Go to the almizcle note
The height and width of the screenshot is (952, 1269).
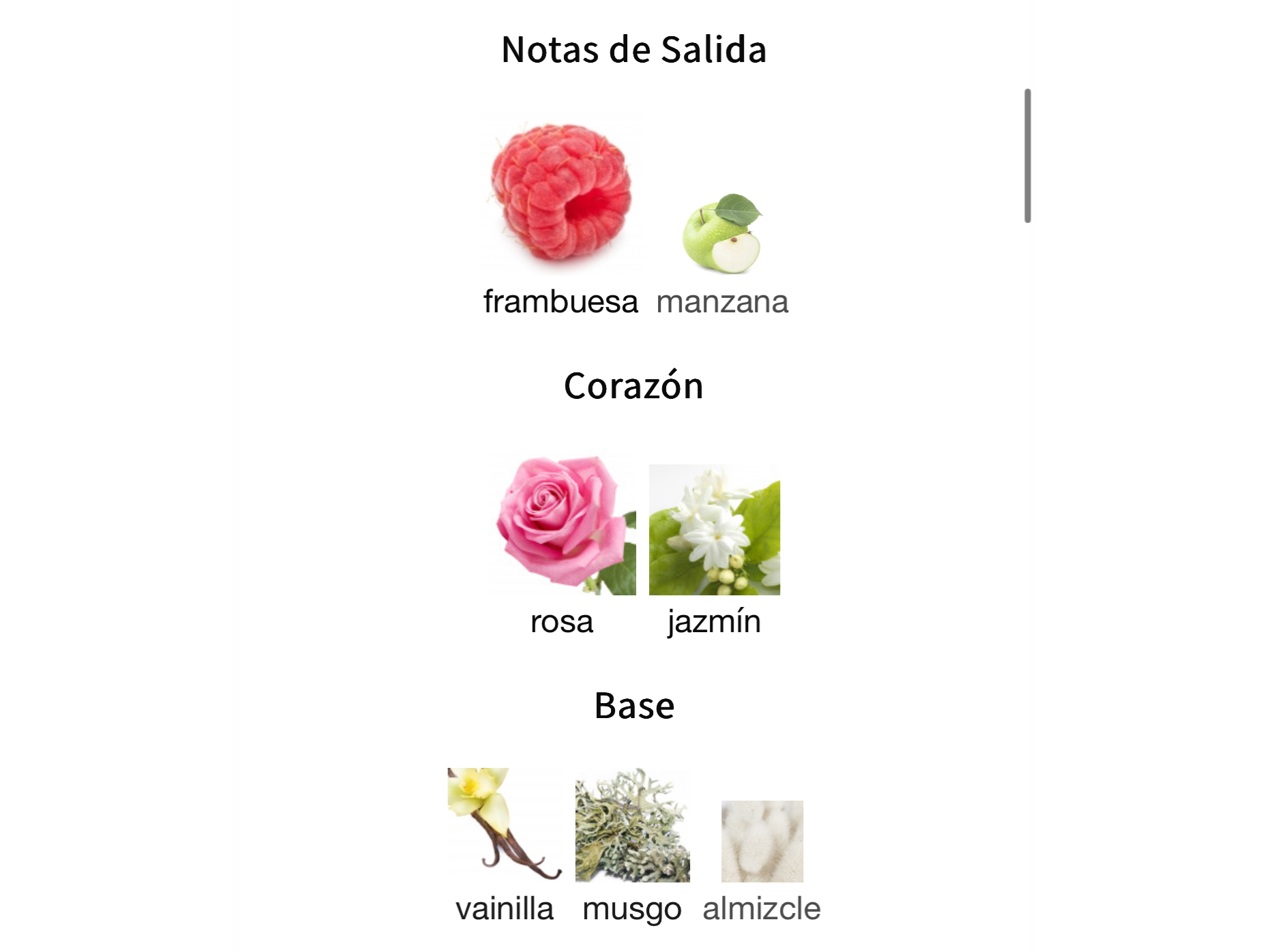762,842
